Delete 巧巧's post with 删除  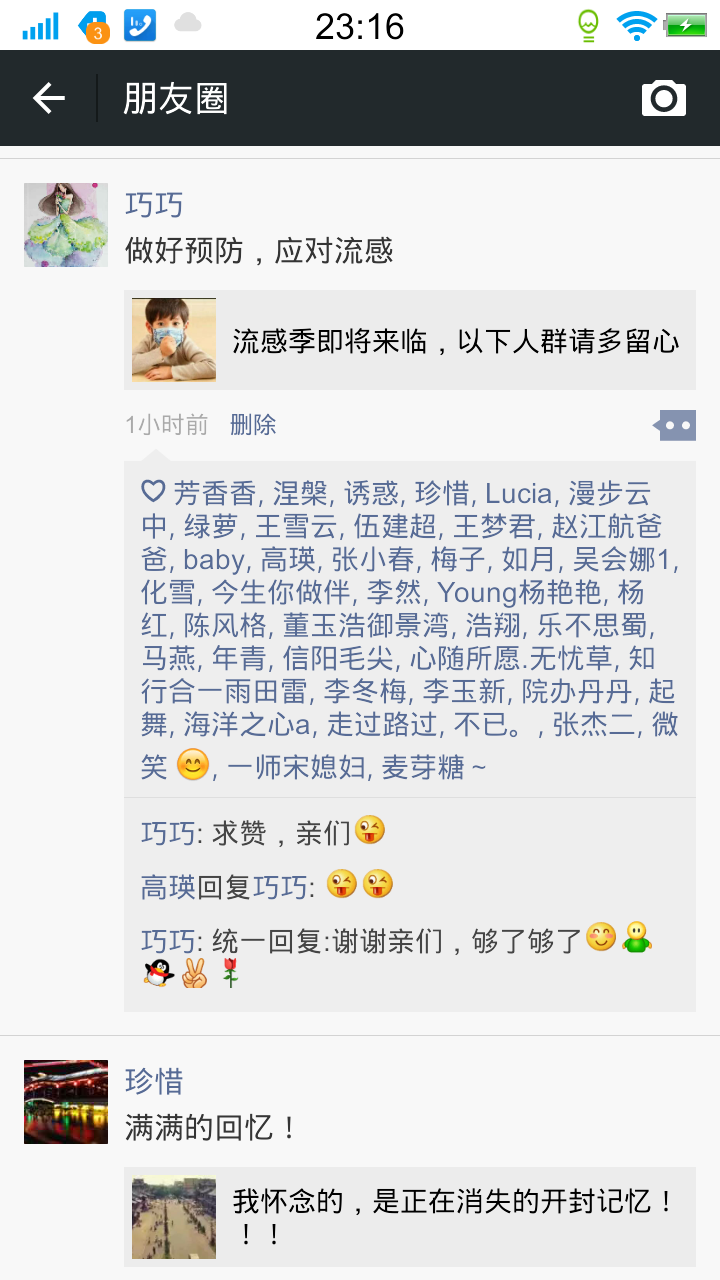point(253,425)
